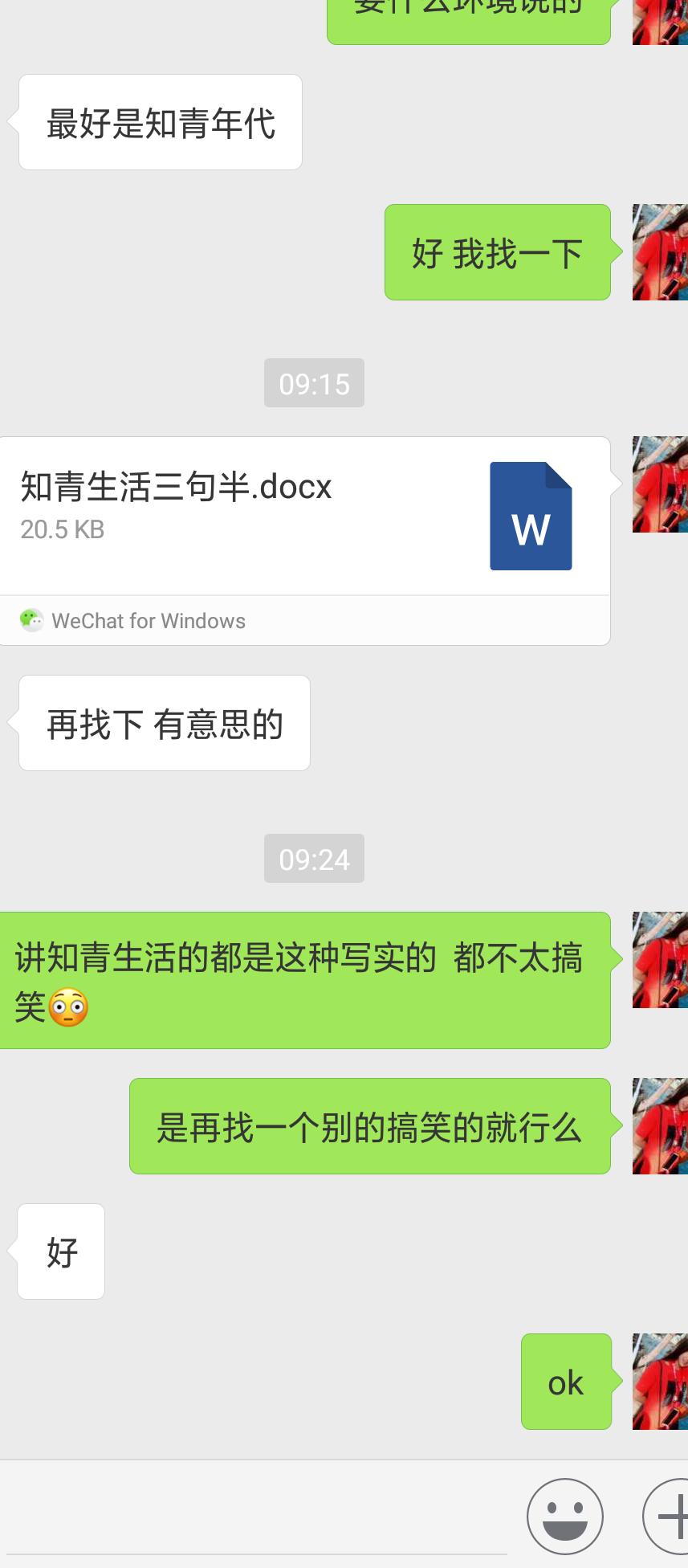Open the emoji sticker panel
The image size is (688, 1568).
564,1517
